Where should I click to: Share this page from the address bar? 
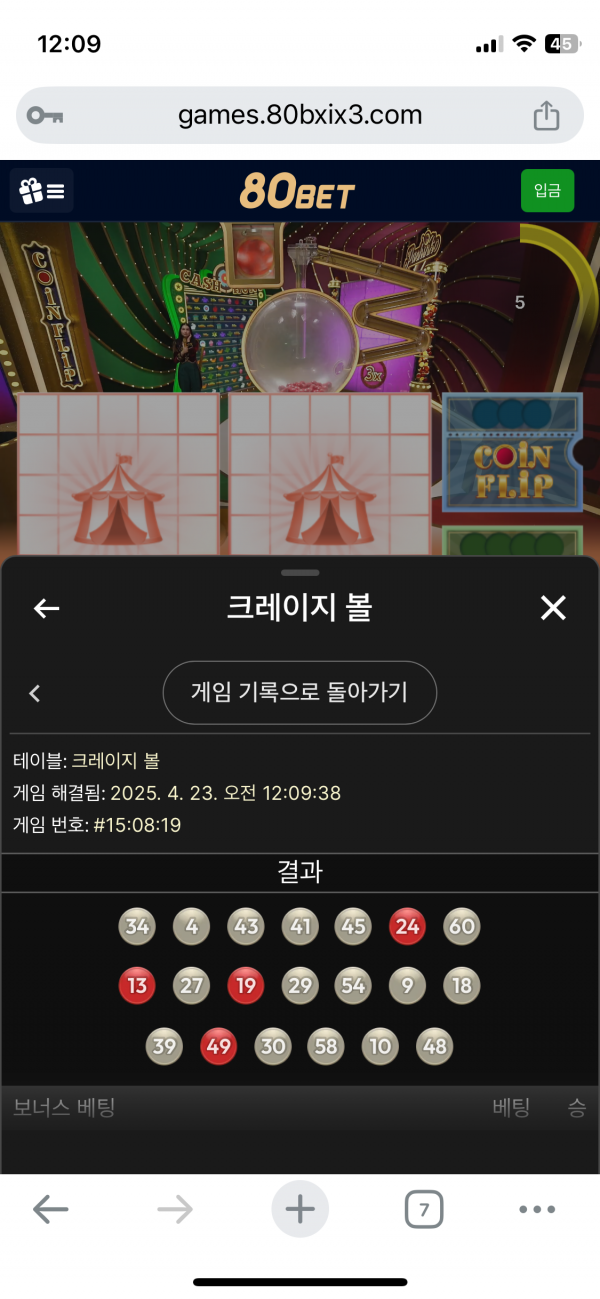546,116
